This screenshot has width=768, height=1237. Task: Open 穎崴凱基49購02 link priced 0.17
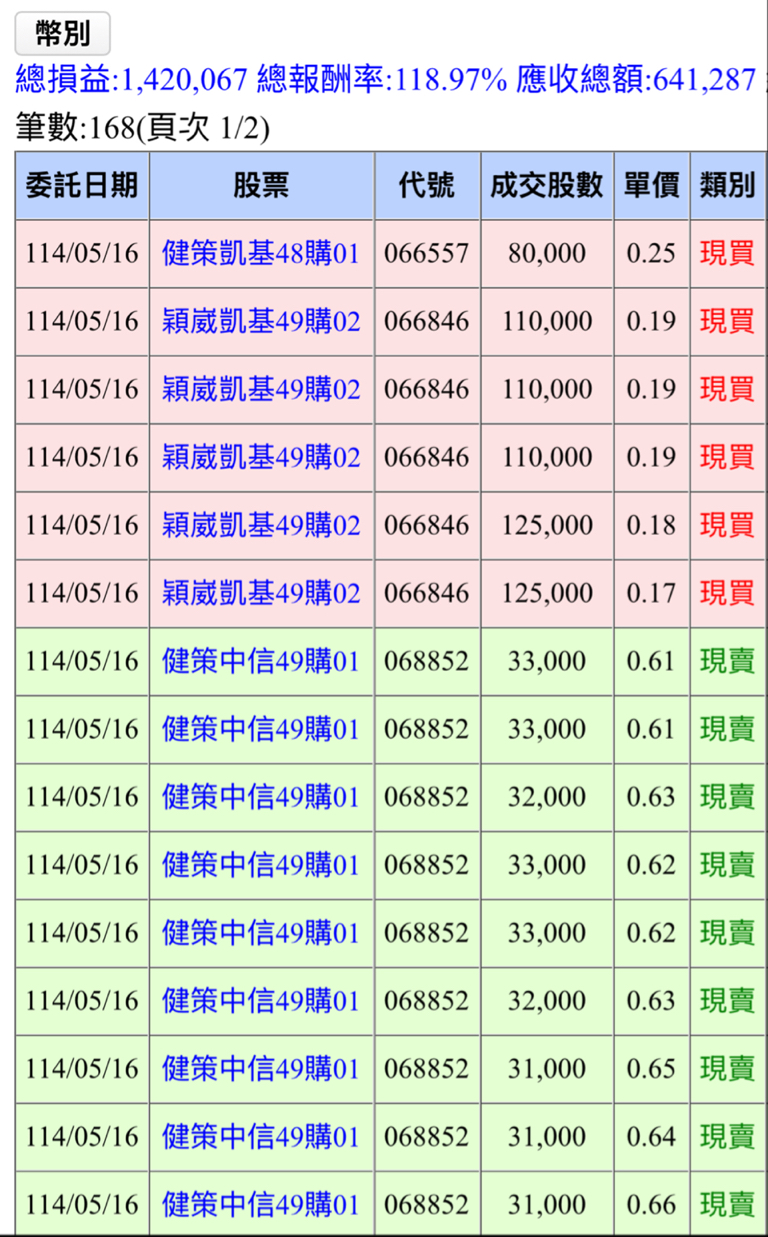coord(260,593)
